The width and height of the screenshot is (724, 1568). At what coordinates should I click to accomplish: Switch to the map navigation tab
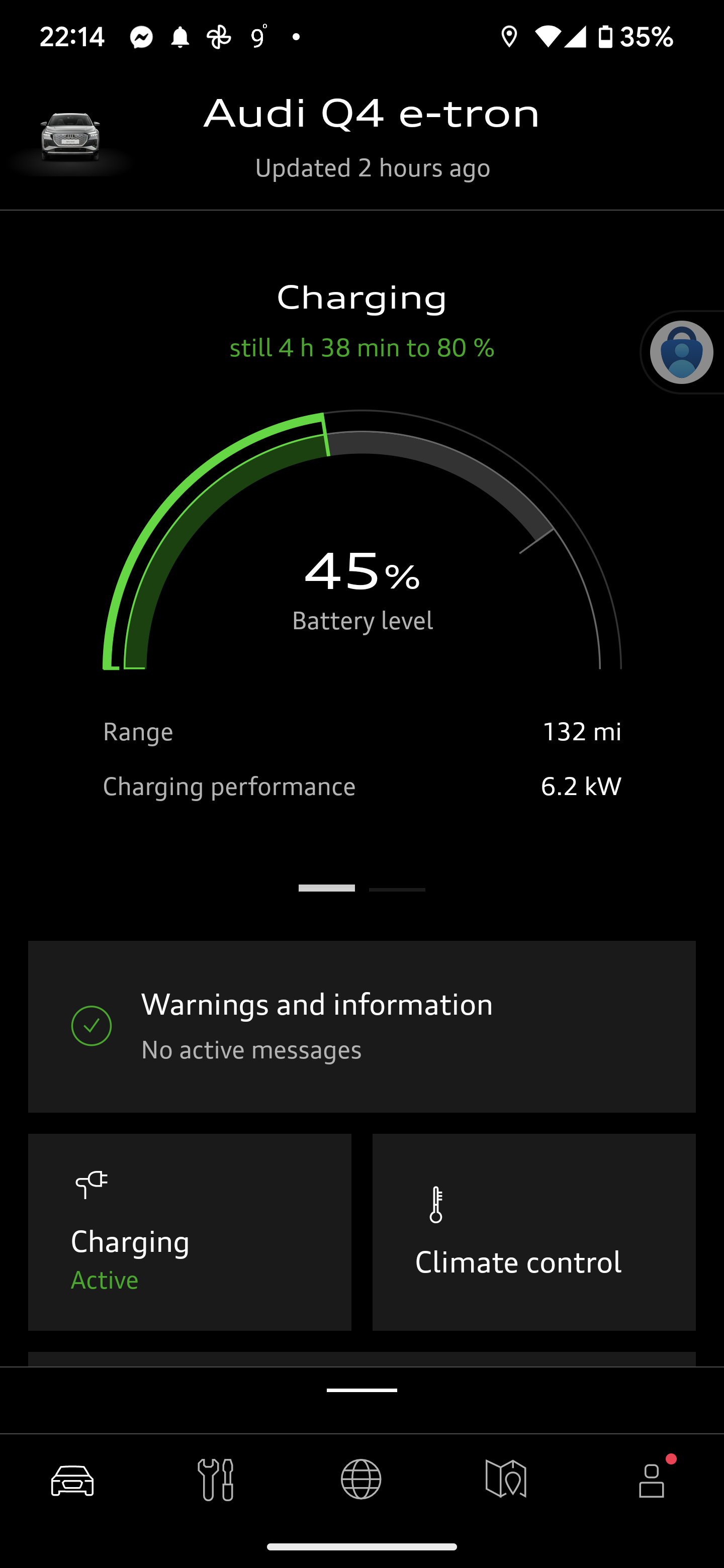[506, 1480]
